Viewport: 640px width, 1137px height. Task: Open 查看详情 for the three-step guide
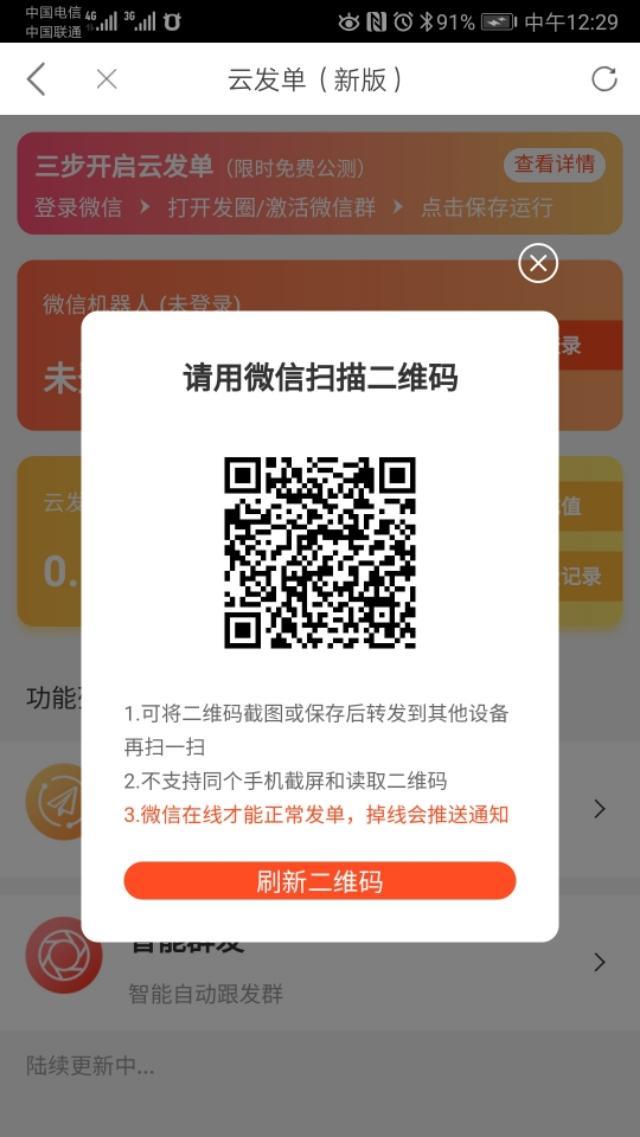pos(554,165)
